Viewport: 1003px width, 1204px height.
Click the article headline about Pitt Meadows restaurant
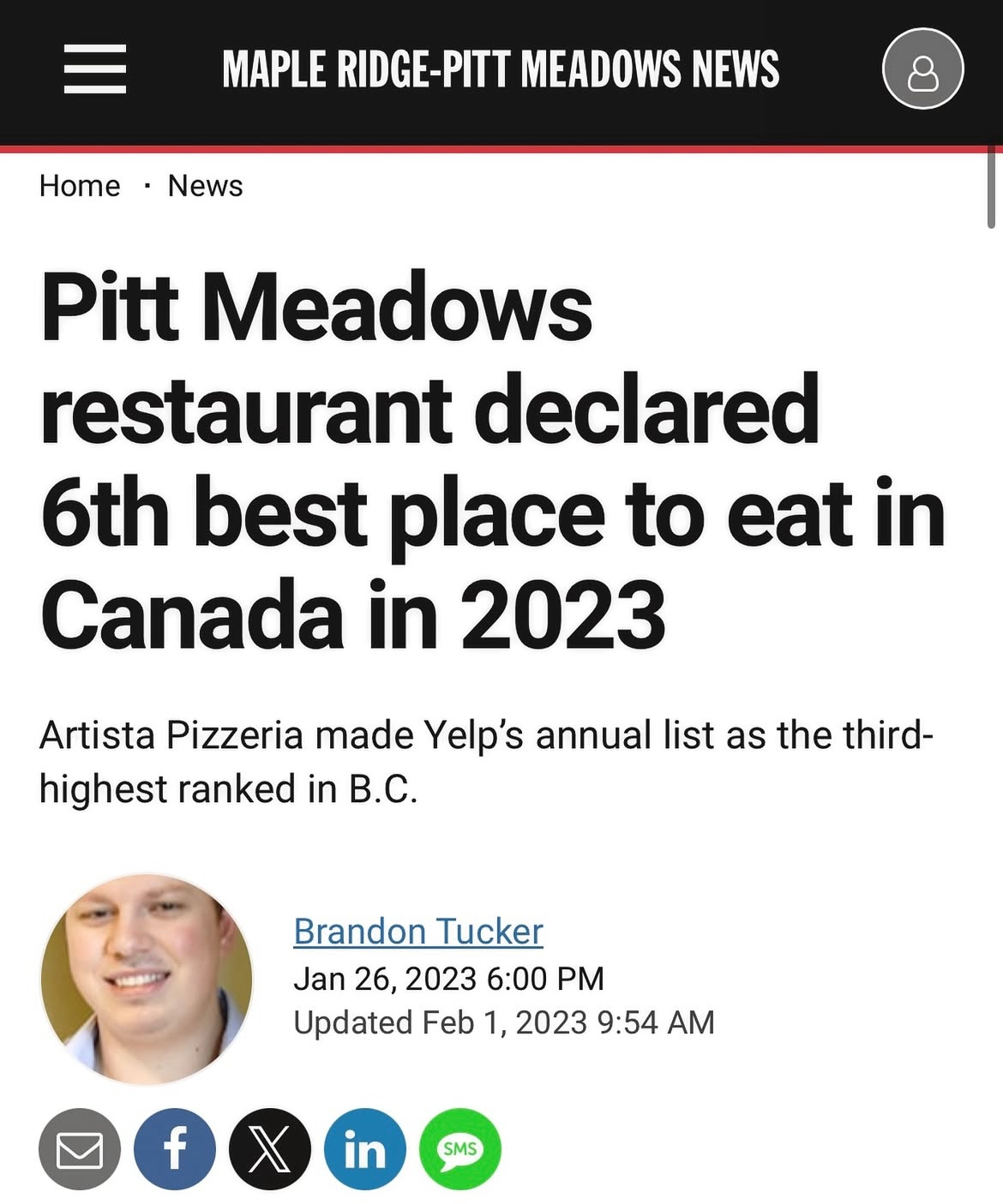[489, 454]
